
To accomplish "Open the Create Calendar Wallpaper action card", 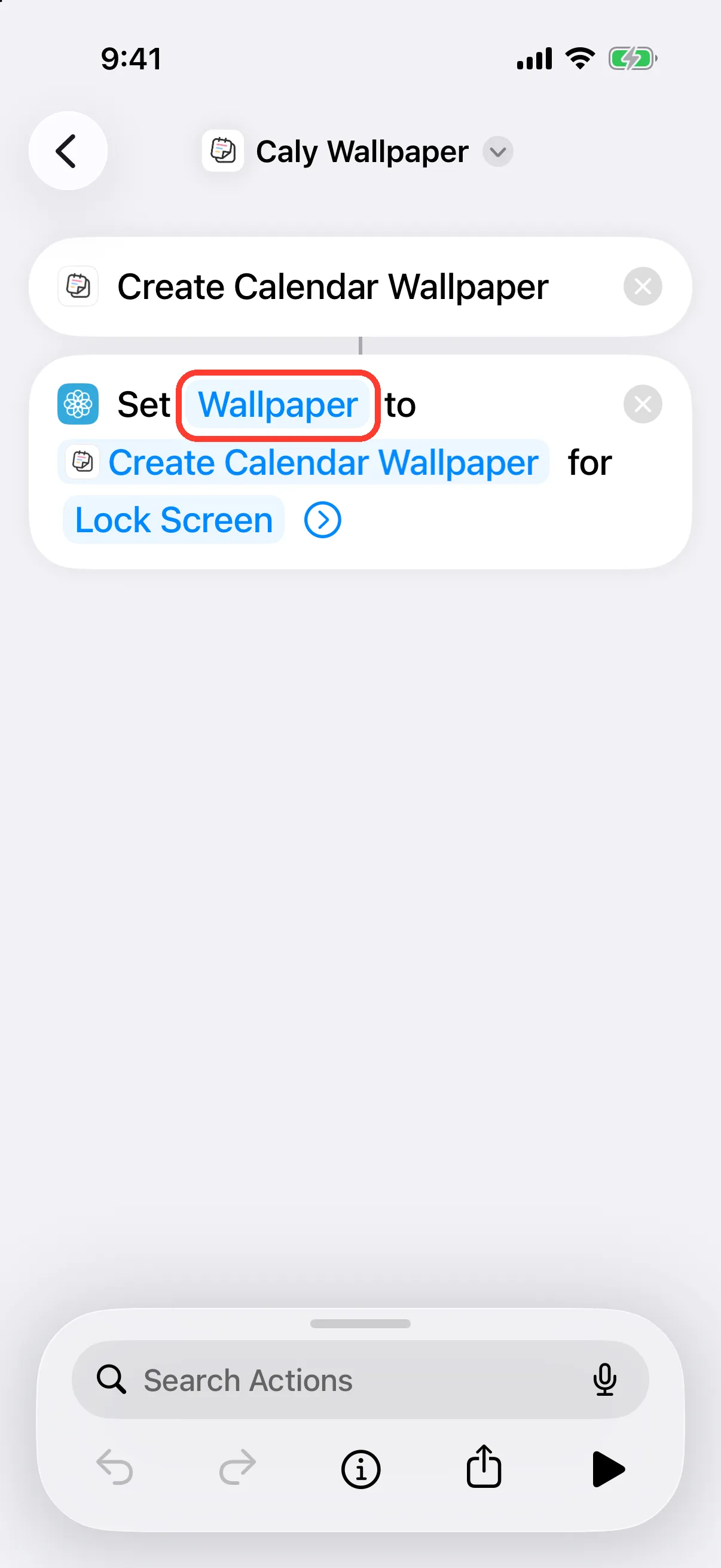I will tap(360, 286).
